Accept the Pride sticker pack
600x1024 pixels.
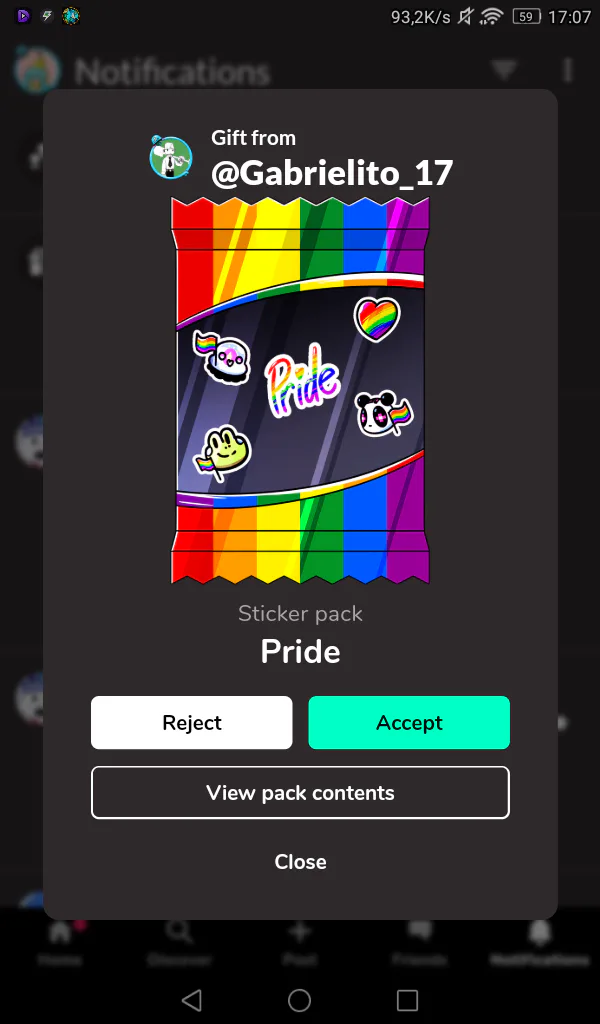pos(409,723)
